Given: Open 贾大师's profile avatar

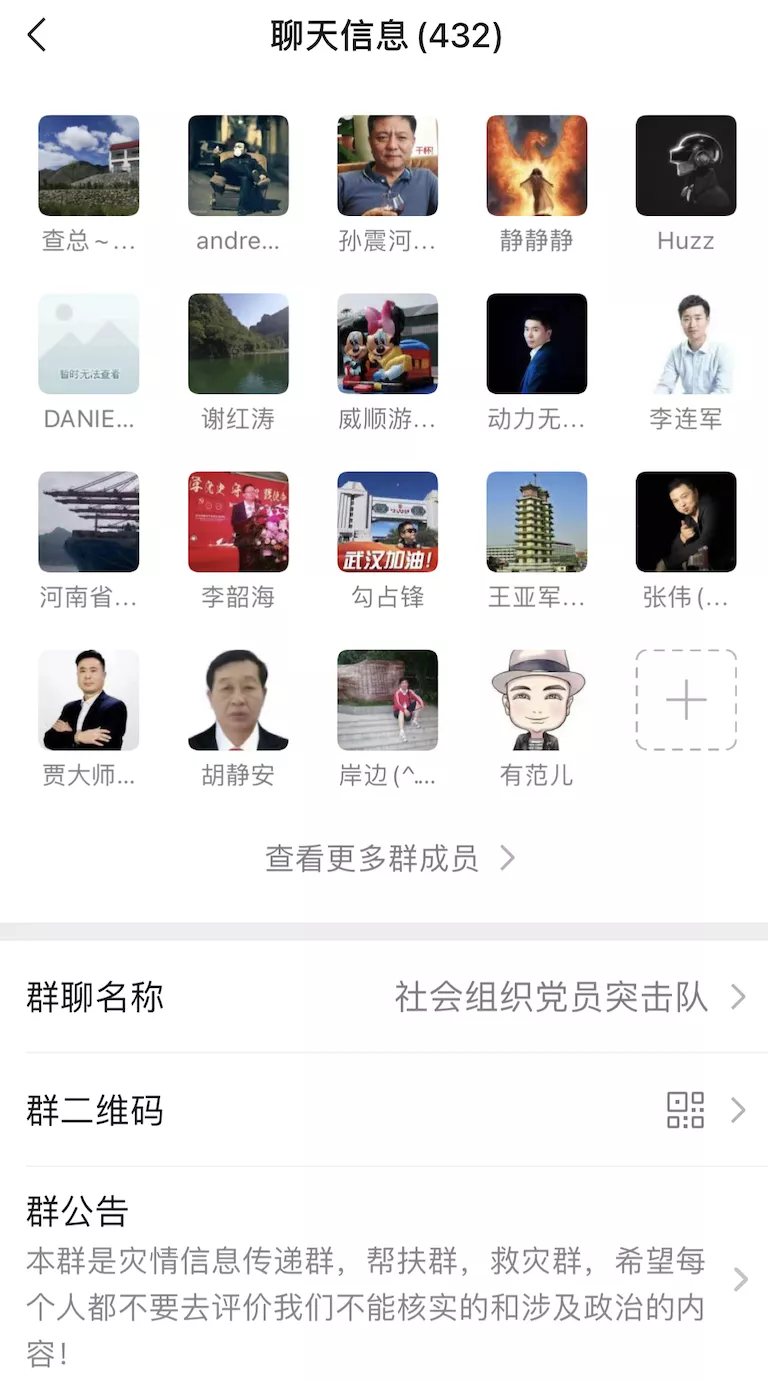Looking at the screenshot, I should [x=89, y=699].
